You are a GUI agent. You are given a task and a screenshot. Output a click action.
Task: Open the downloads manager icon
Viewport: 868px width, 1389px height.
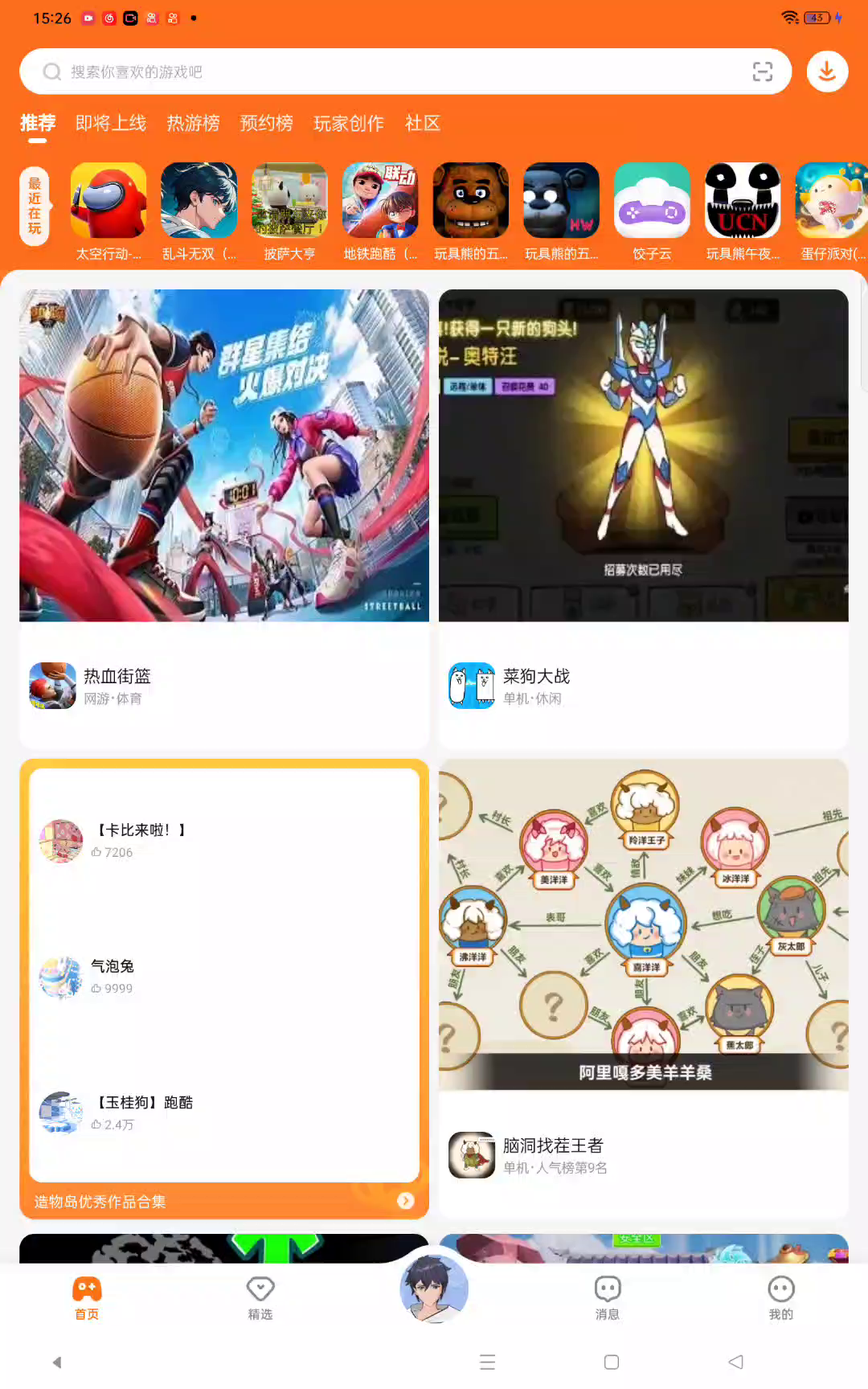pyautogui.click(x=827, y=72)
